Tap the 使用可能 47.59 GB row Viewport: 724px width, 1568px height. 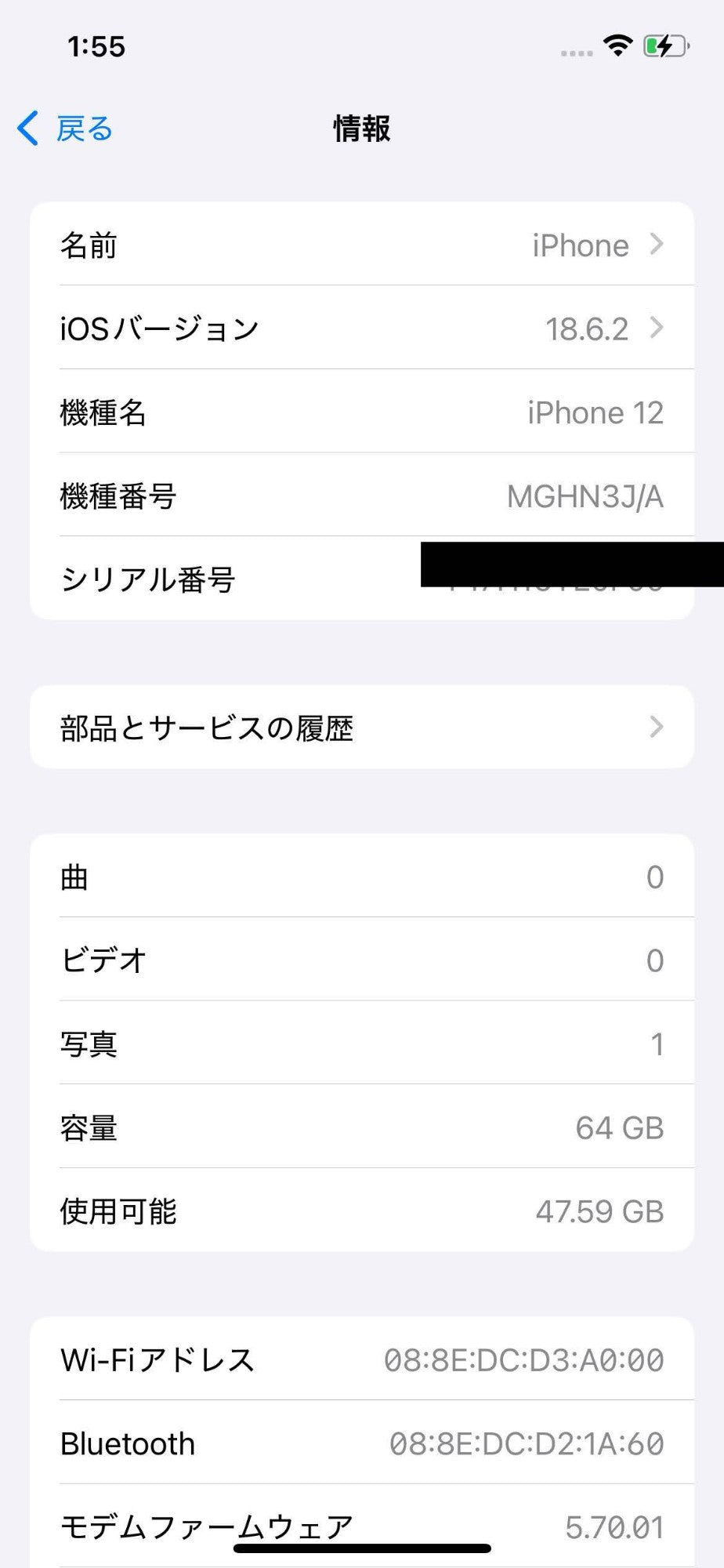click(362, 1211)
